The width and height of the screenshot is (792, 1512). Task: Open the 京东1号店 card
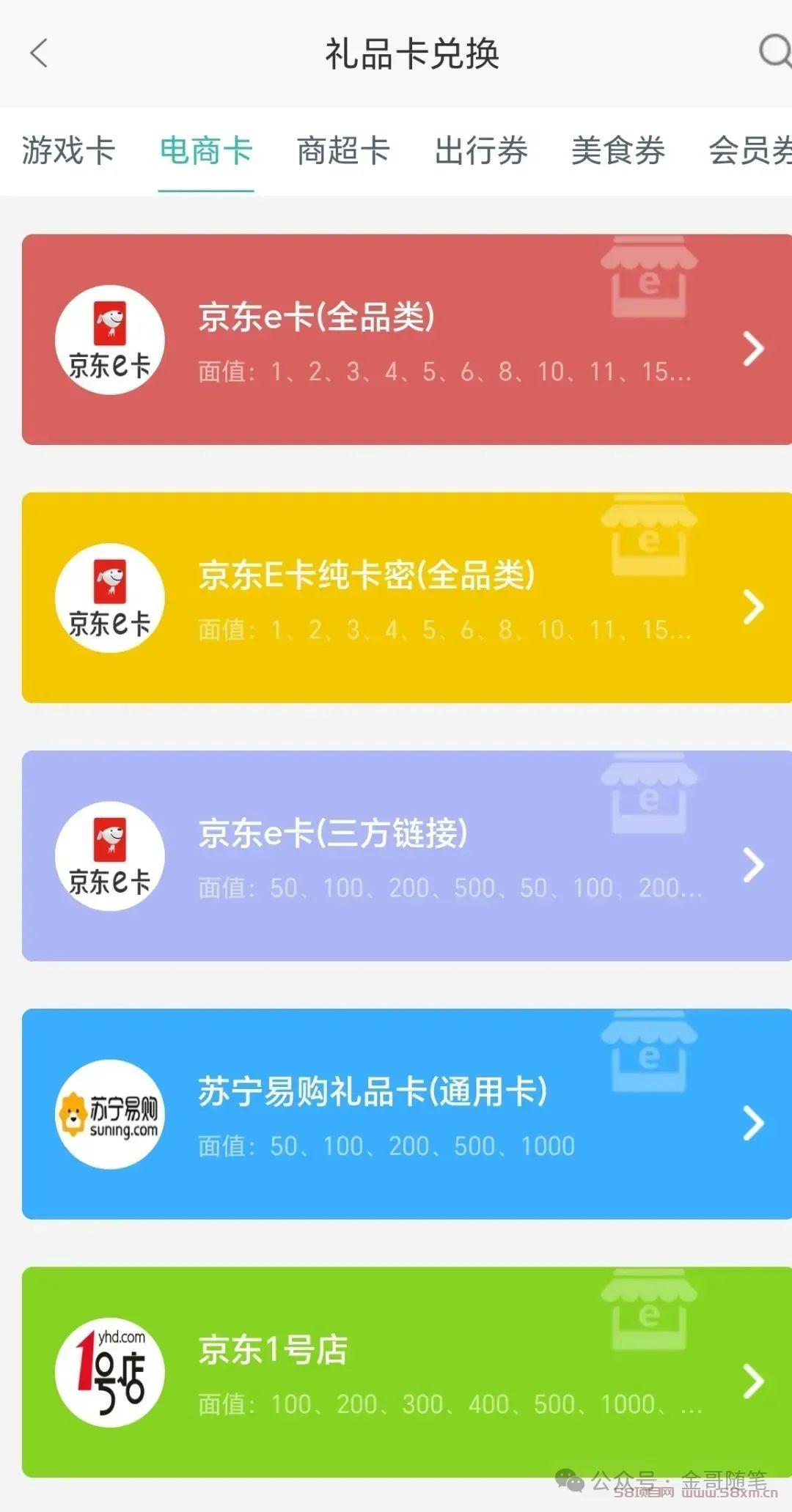point(407,1372)
